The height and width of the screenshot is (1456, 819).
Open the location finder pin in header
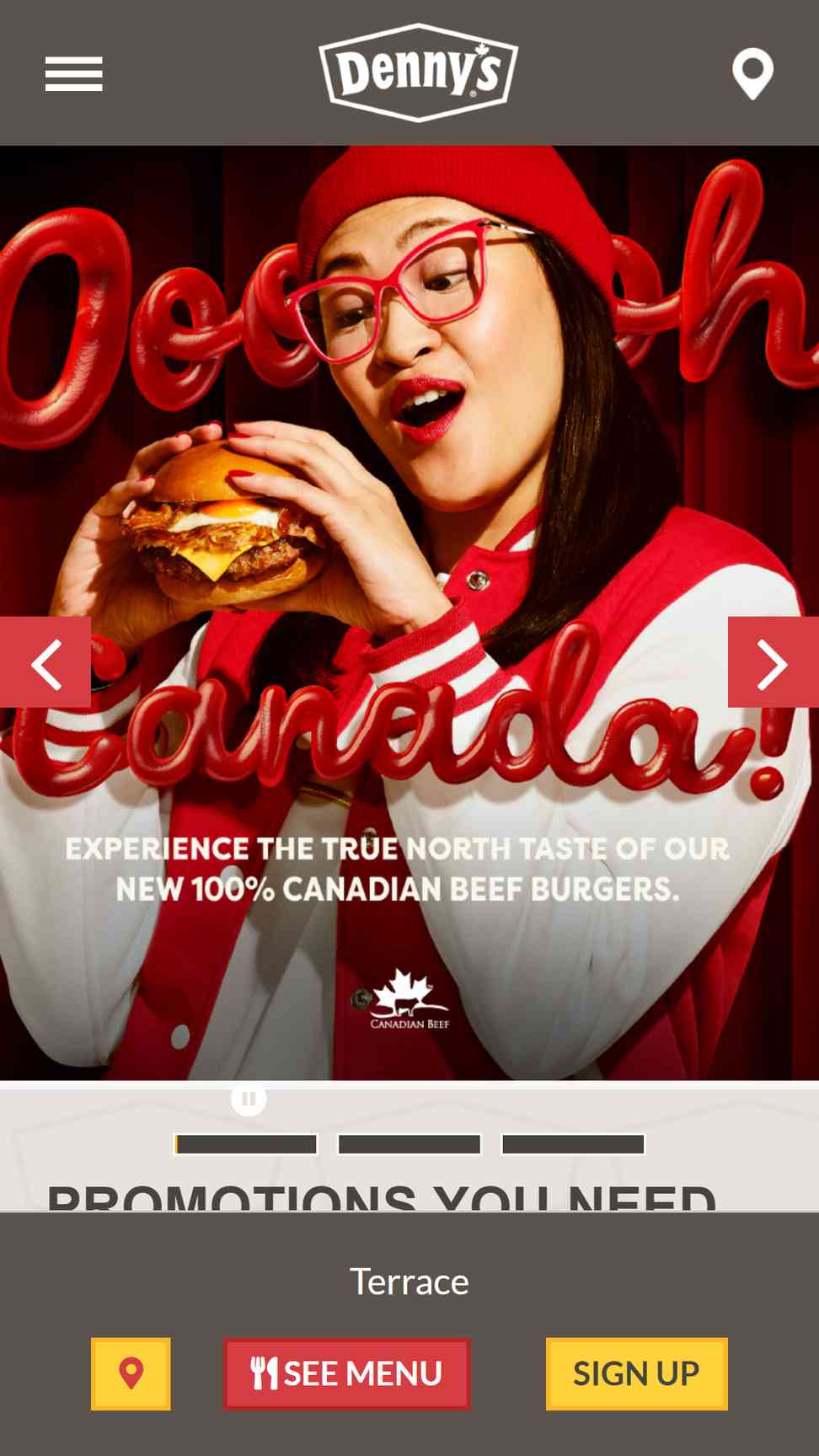(752, 74)
